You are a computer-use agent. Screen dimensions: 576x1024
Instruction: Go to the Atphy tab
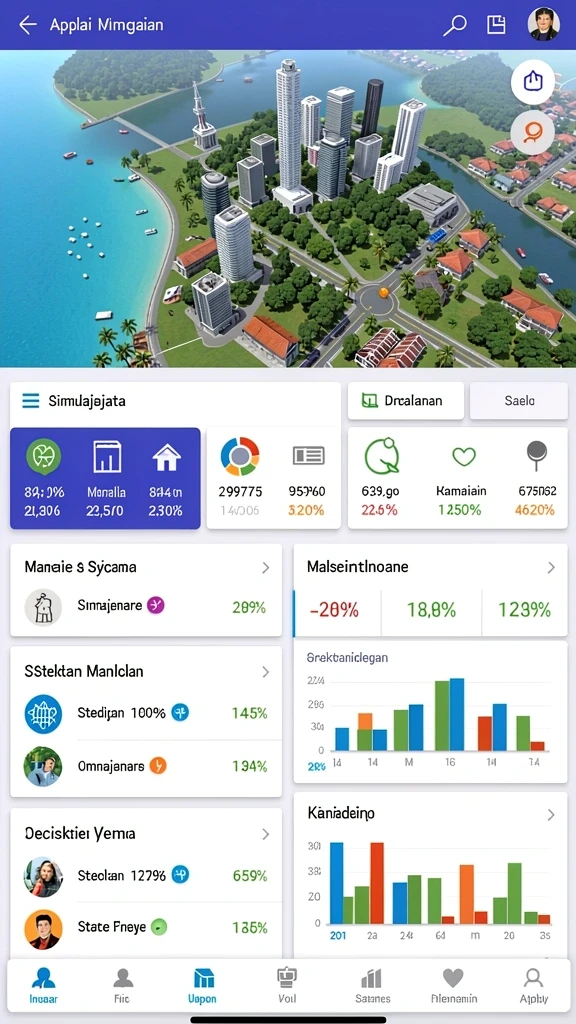(534, 985)
